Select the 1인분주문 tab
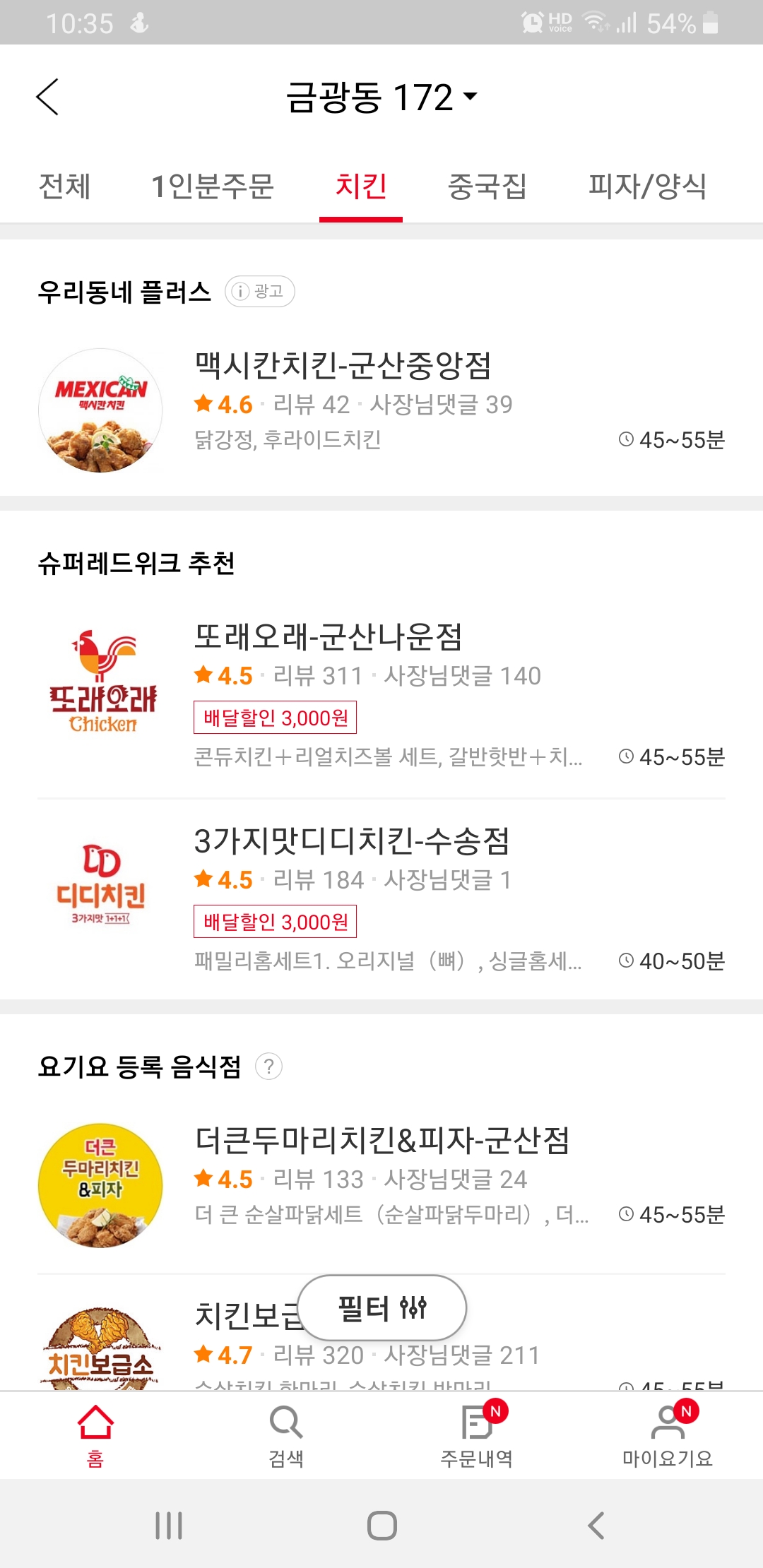 pos(212,186)
